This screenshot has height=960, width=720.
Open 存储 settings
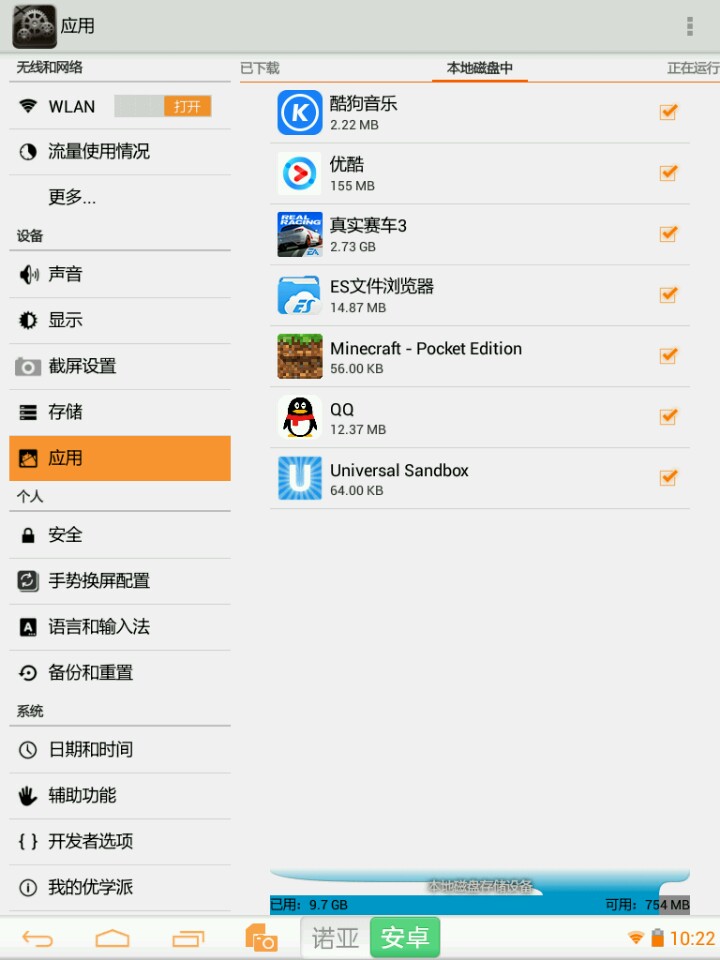[66, 412]
